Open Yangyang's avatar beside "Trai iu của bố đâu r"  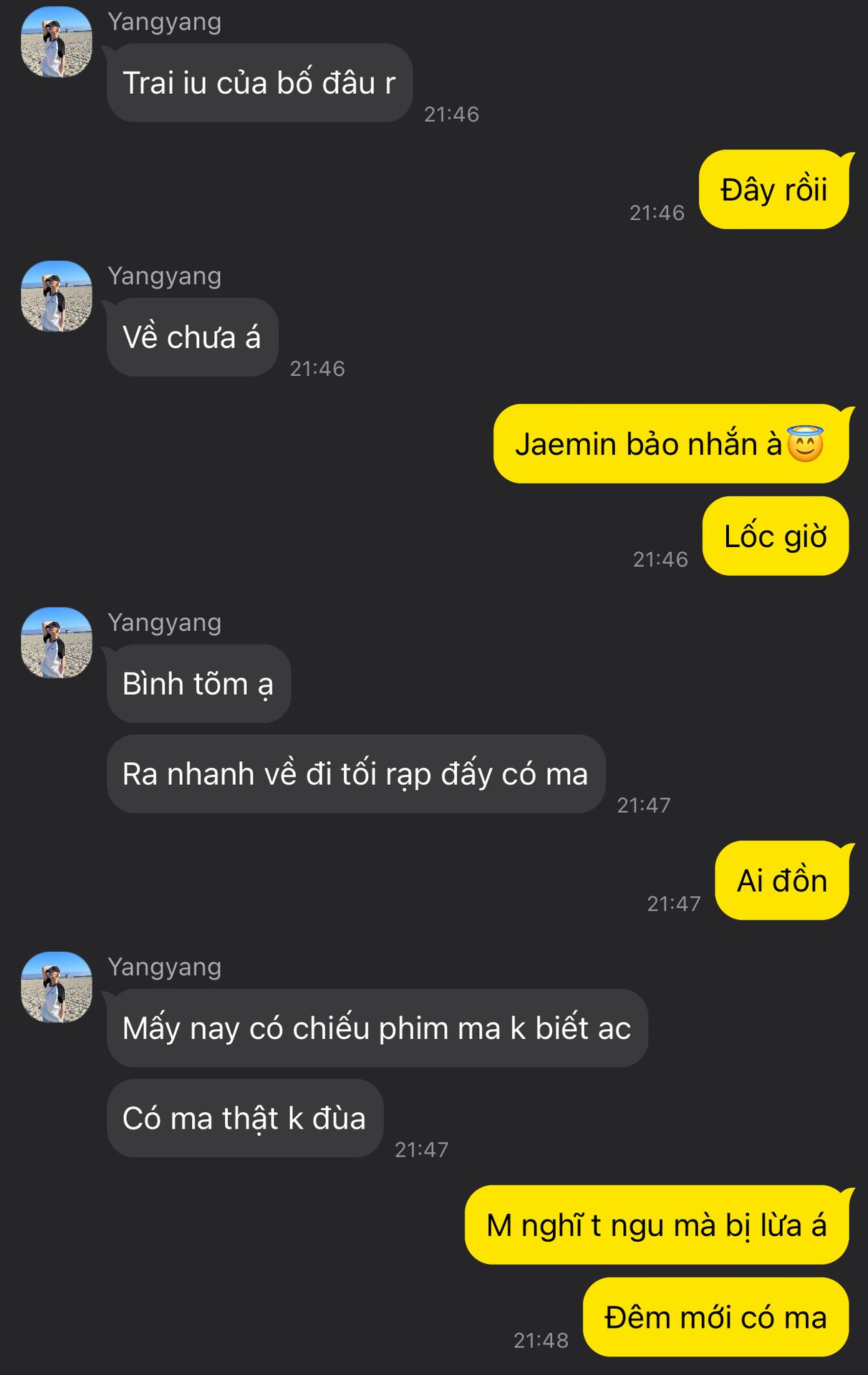[57, 42]
